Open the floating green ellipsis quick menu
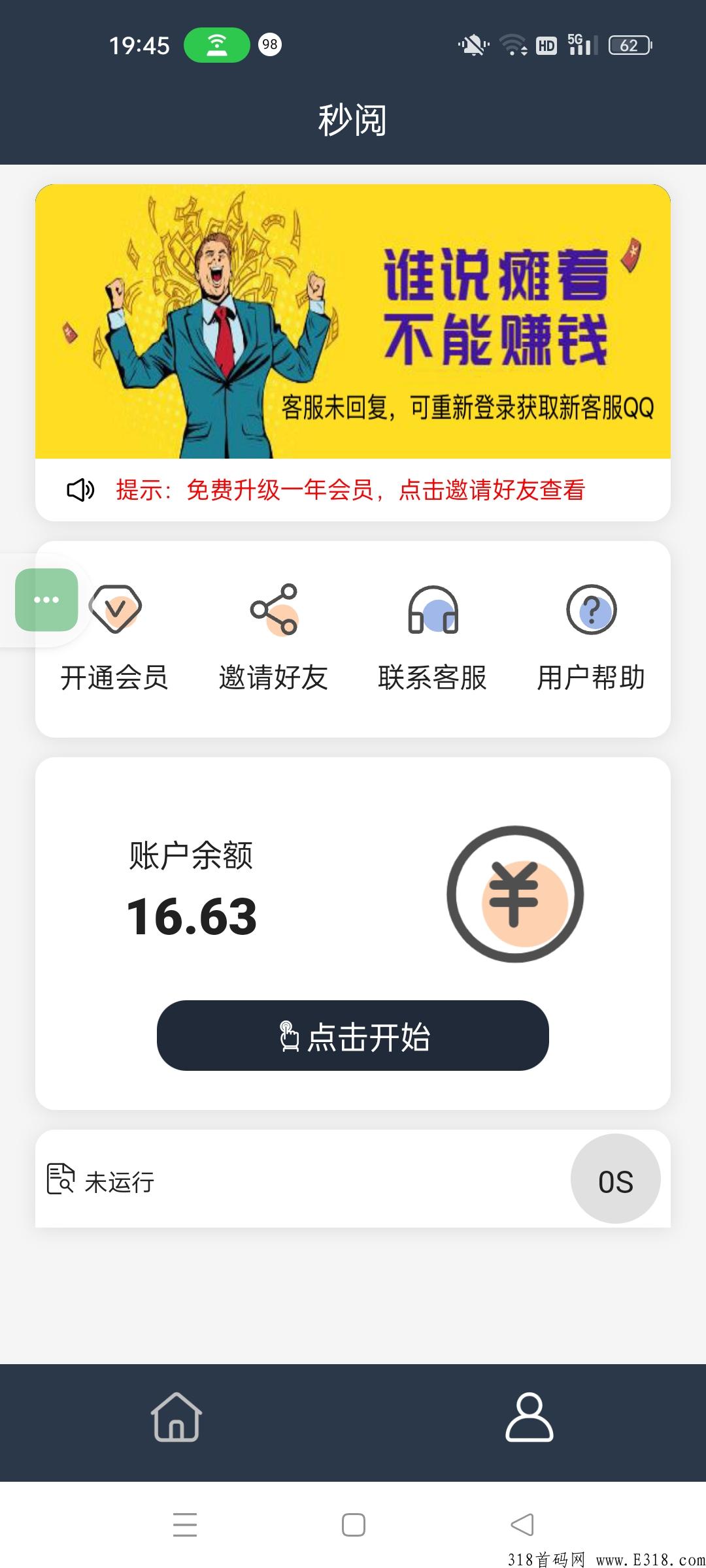 pyautogui.click(x=46, y=601)
